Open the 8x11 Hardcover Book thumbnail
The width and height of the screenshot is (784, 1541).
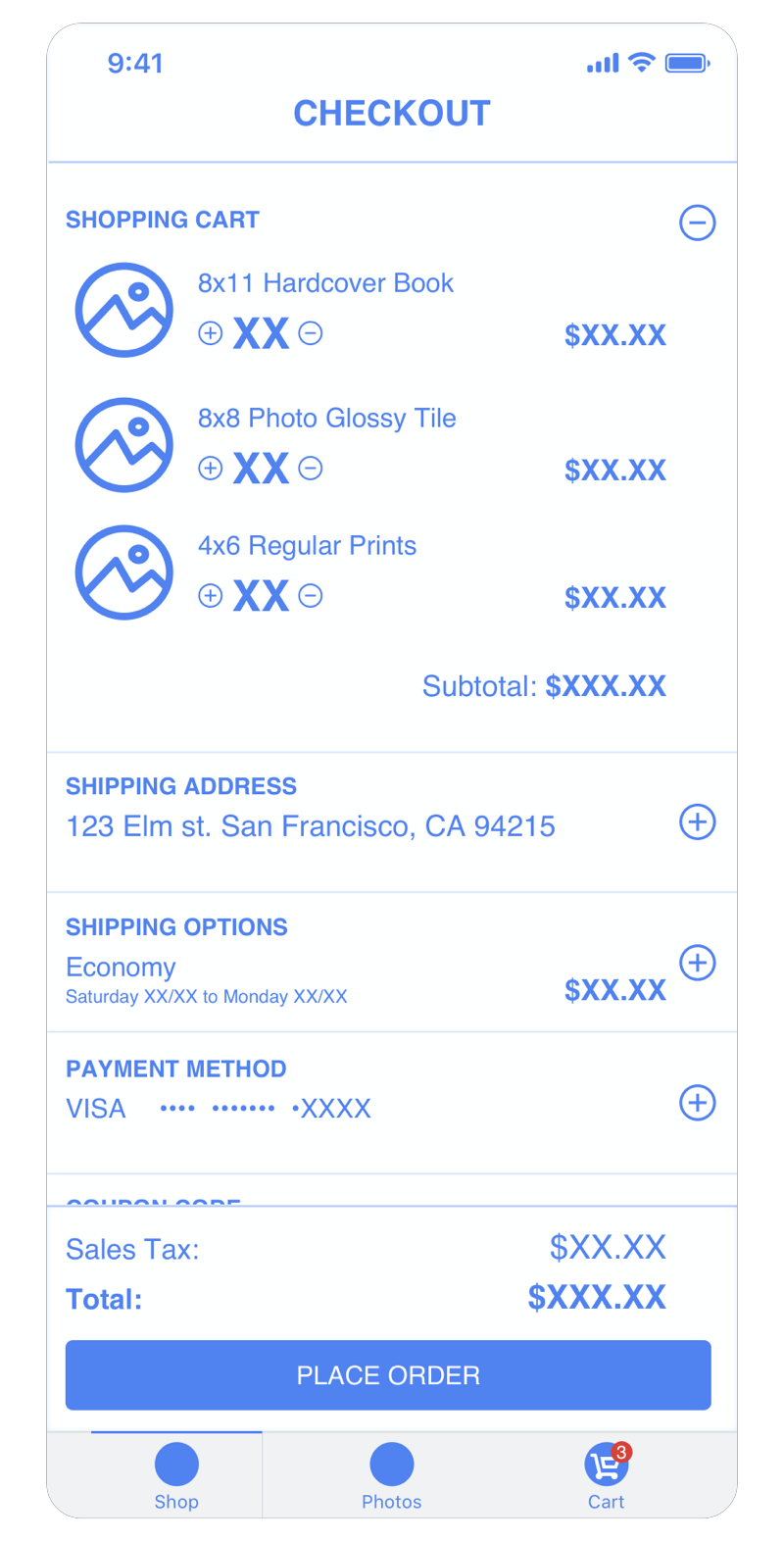click(x=124, y=310)
